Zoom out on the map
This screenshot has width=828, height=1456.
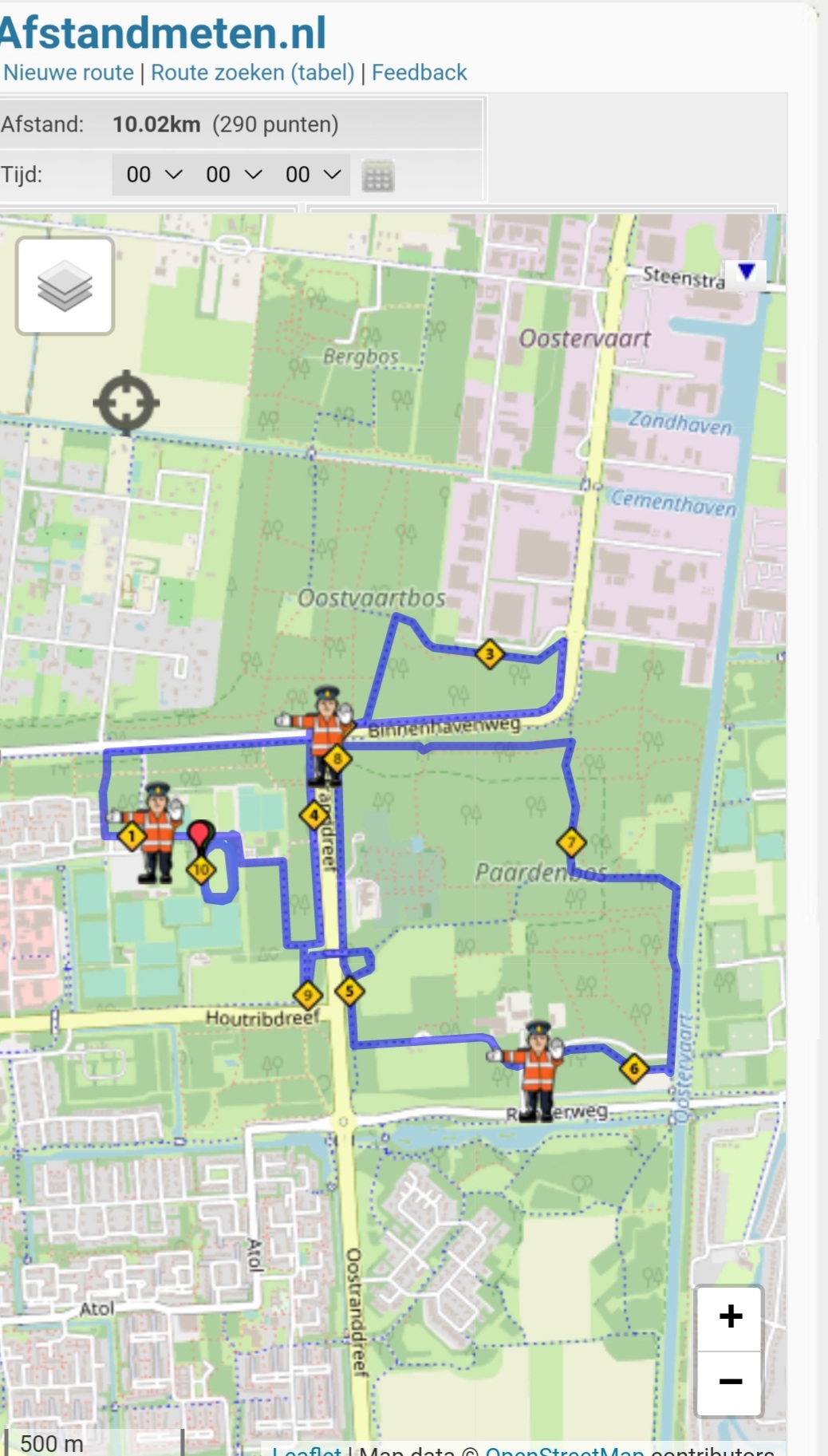(730, 1383)
